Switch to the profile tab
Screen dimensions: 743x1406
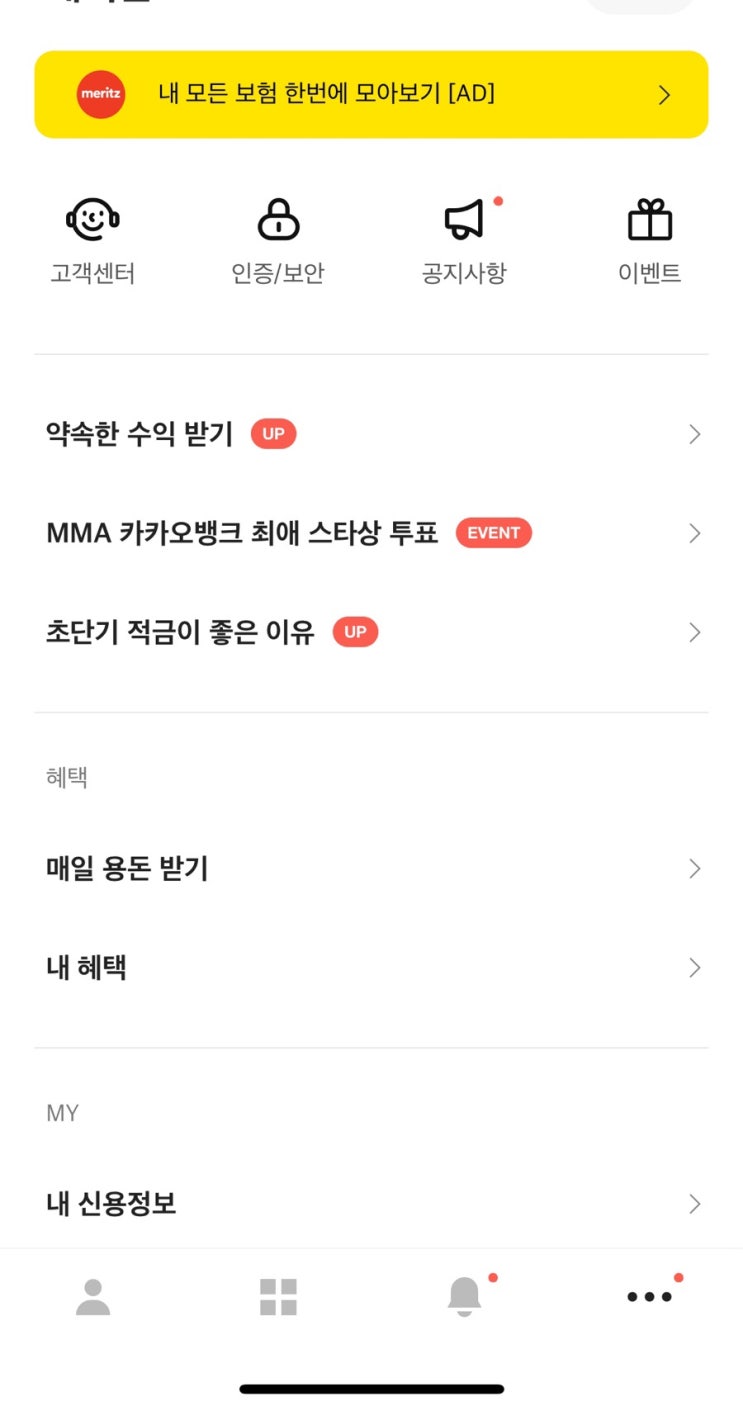[93, 1297]
